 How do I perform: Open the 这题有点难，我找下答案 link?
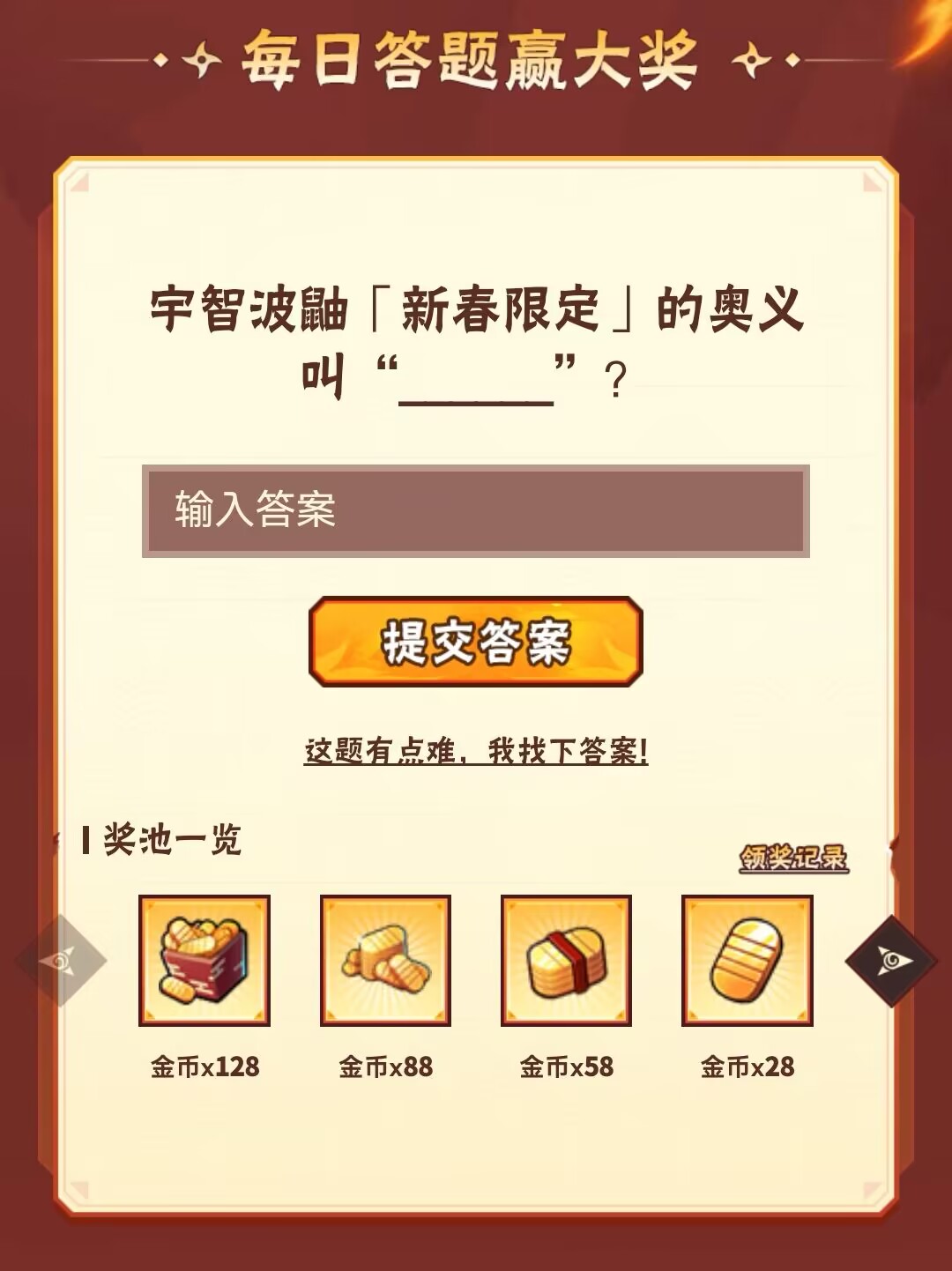tap(476, 752)
